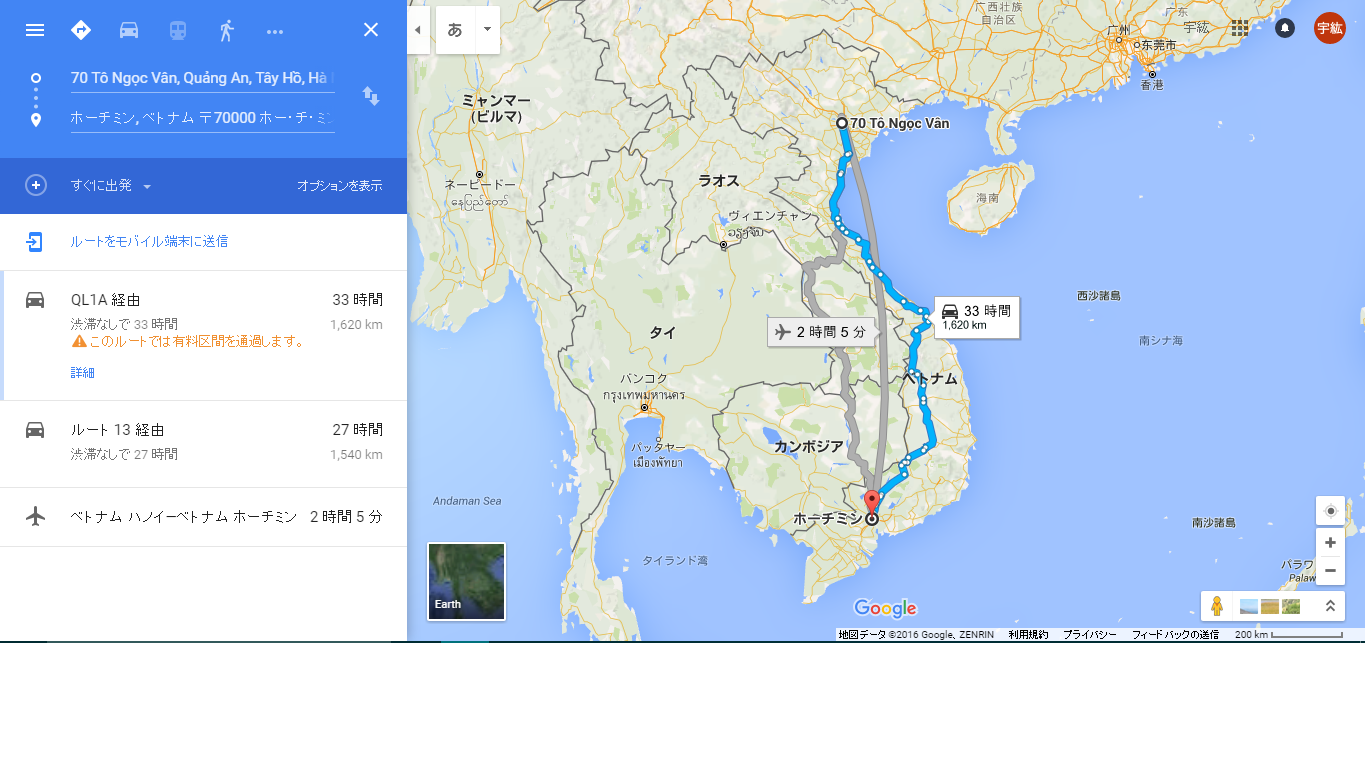Select public transit travel mode
The width and height of the screenshot is (1366, 768).
click(177, 30)
